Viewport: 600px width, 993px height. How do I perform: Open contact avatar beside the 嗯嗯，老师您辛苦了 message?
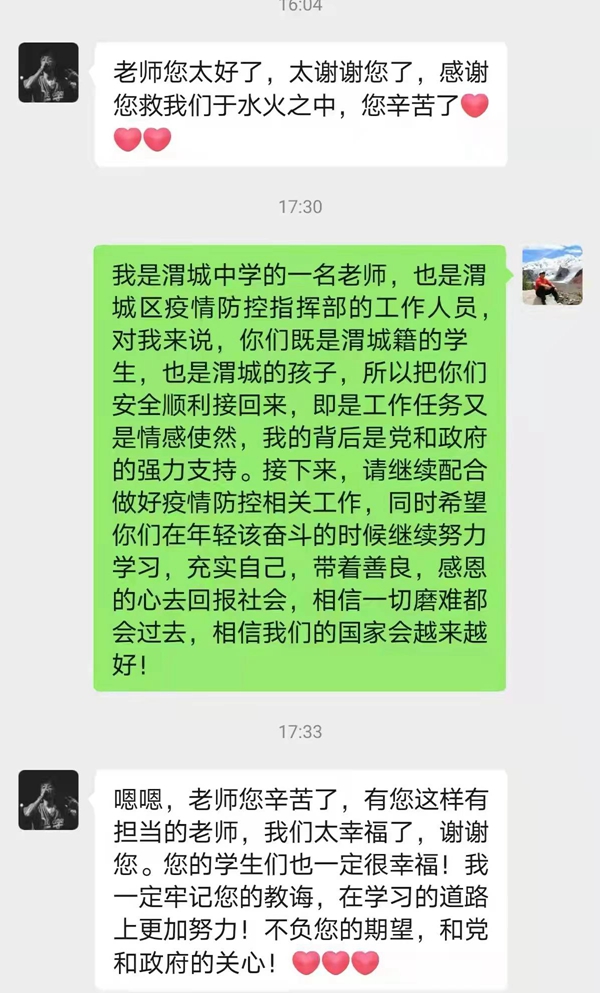49,800
